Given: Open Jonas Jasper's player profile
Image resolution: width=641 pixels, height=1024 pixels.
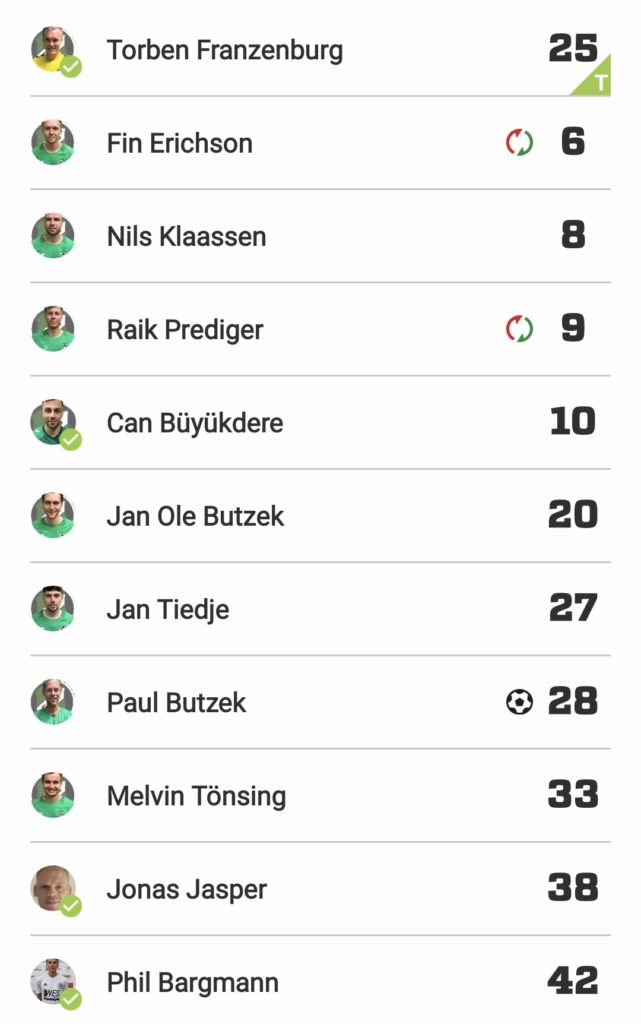Looking at the screenshot, I should click(187, 889).
